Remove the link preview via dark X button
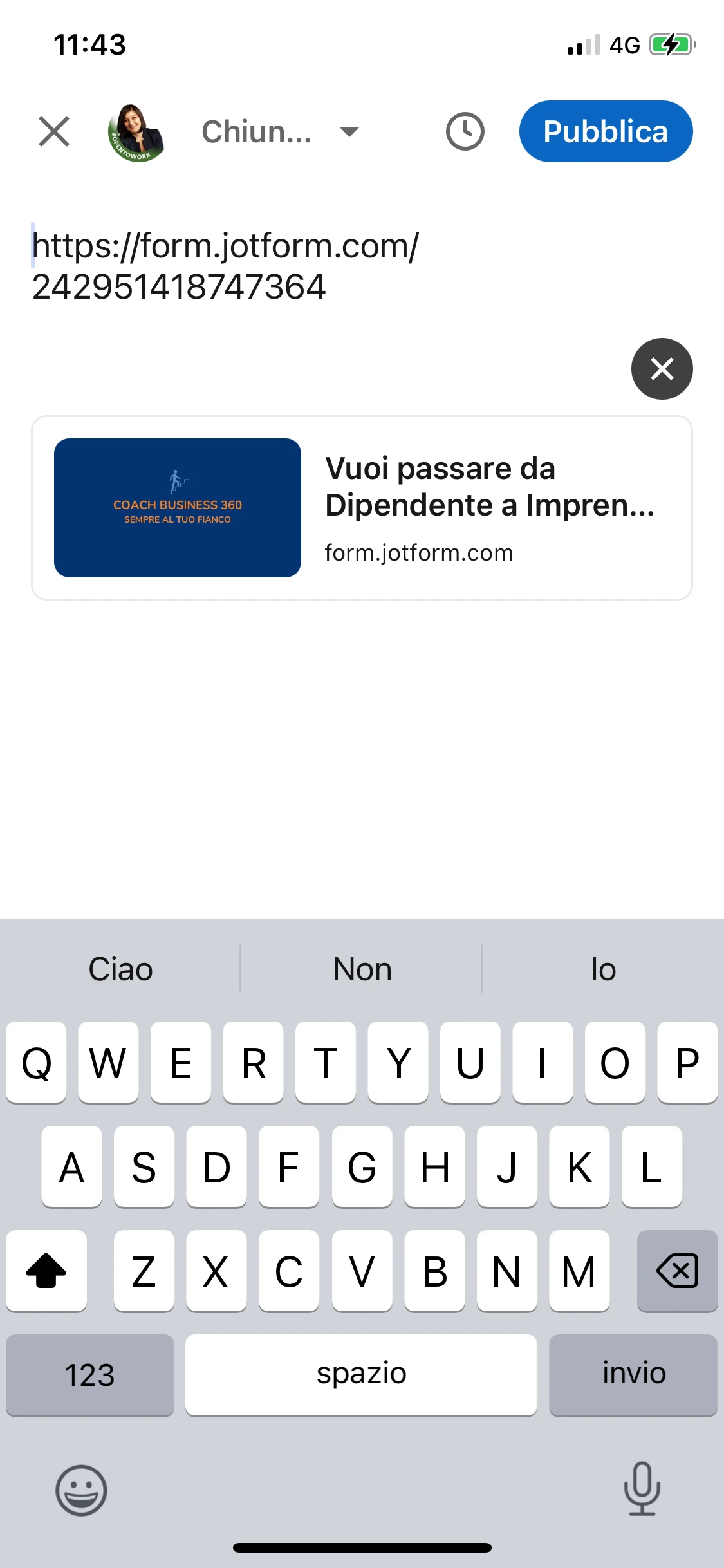724x1568 pixels. (662, 369)
